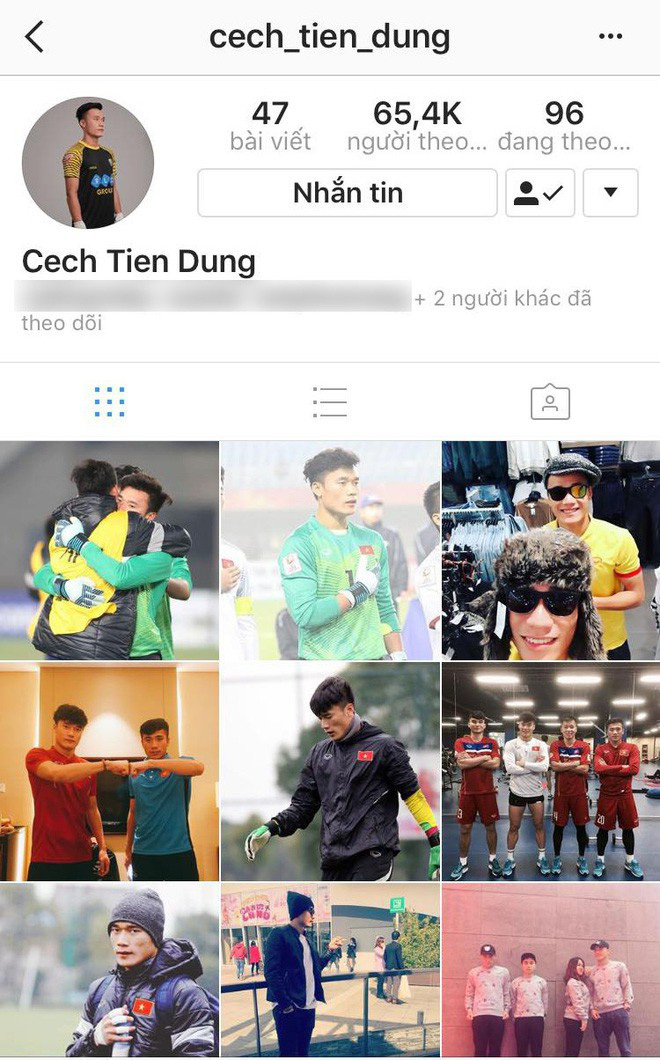
Task: Open the street photo post in black coat
Action: 330,970
